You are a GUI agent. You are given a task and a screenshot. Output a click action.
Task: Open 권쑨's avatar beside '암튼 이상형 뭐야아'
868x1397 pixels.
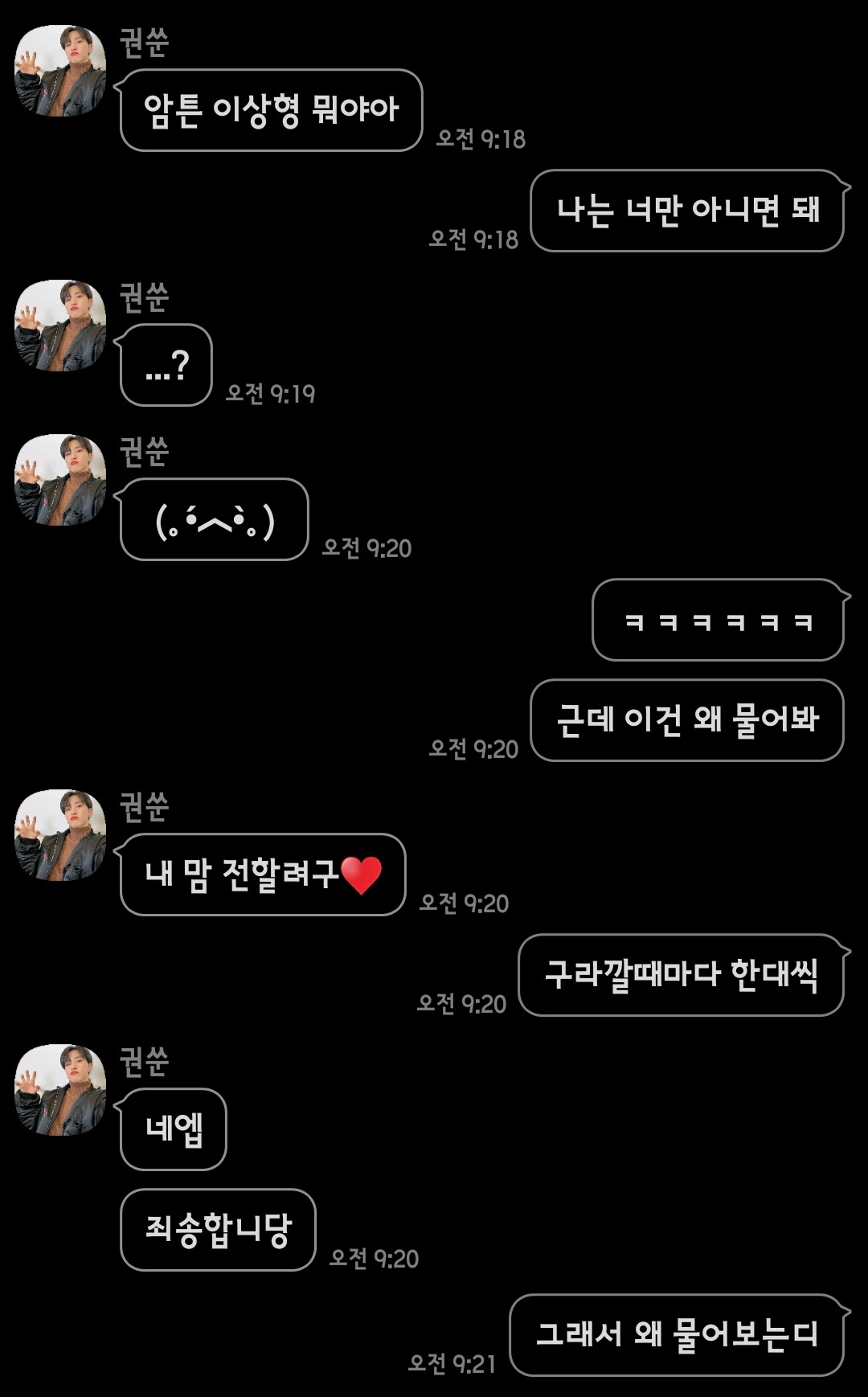tap(60, 71)
